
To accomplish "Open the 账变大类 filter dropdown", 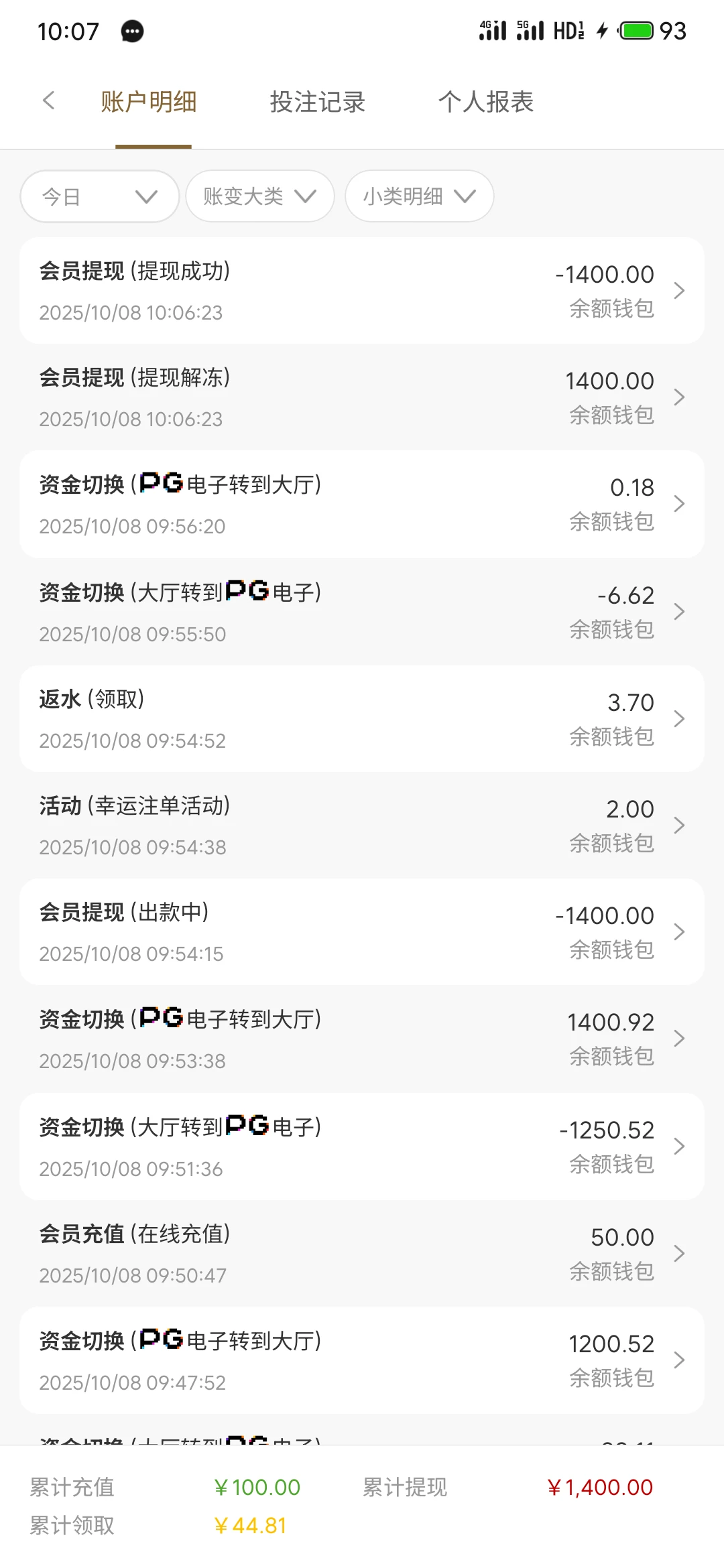I will coord(259,196).
